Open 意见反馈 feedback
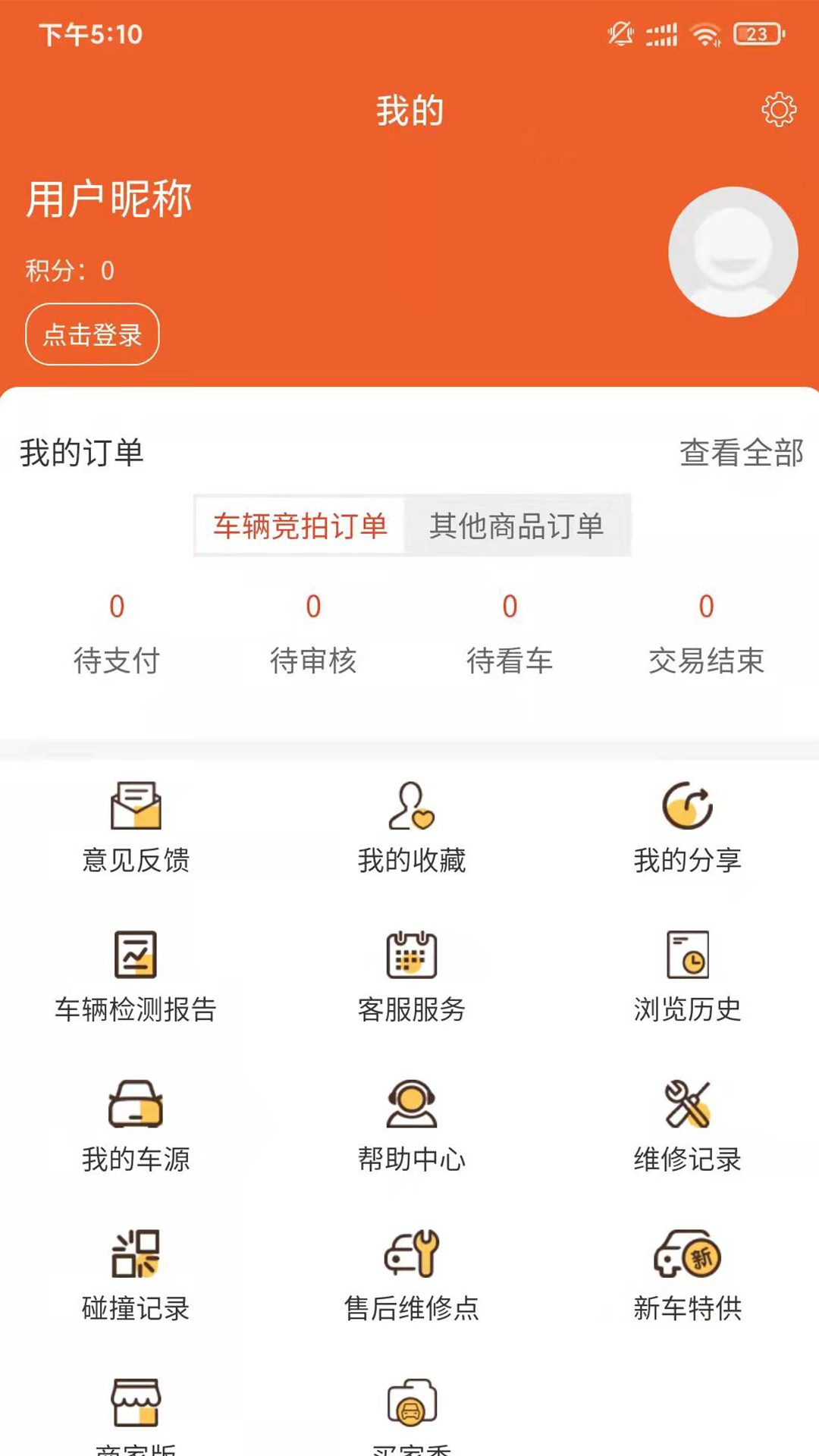Viewport: 819px width, 1456px height. pos(136,828)
